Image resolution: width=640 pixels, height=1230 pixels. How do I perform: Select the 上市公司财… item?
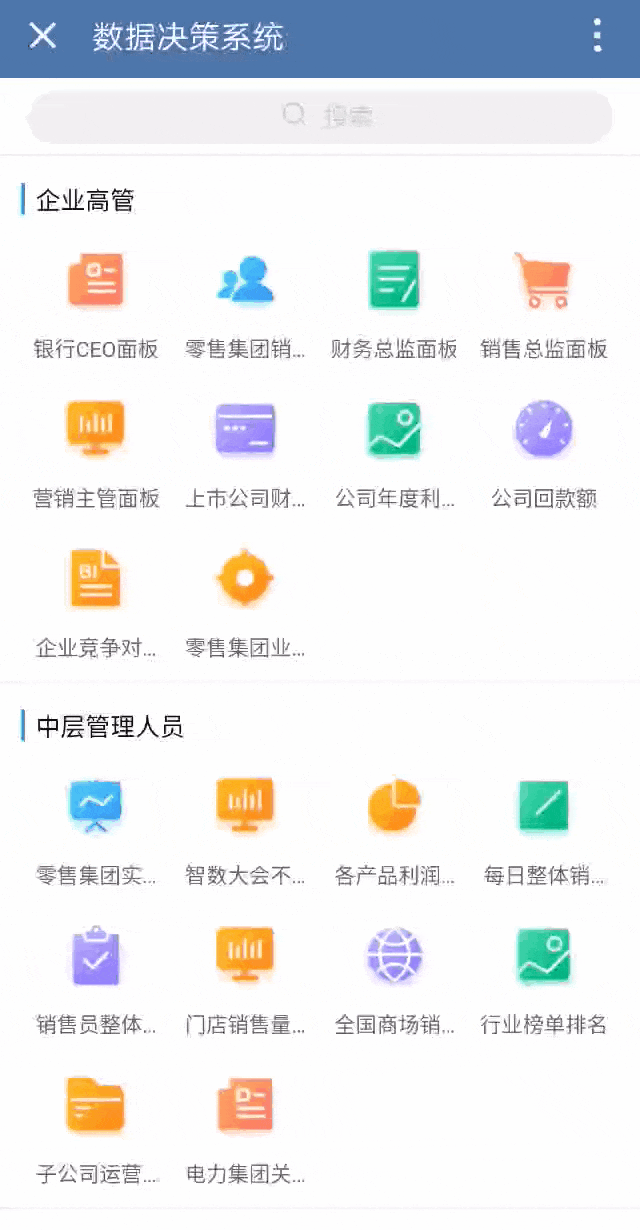click(245, 430)
